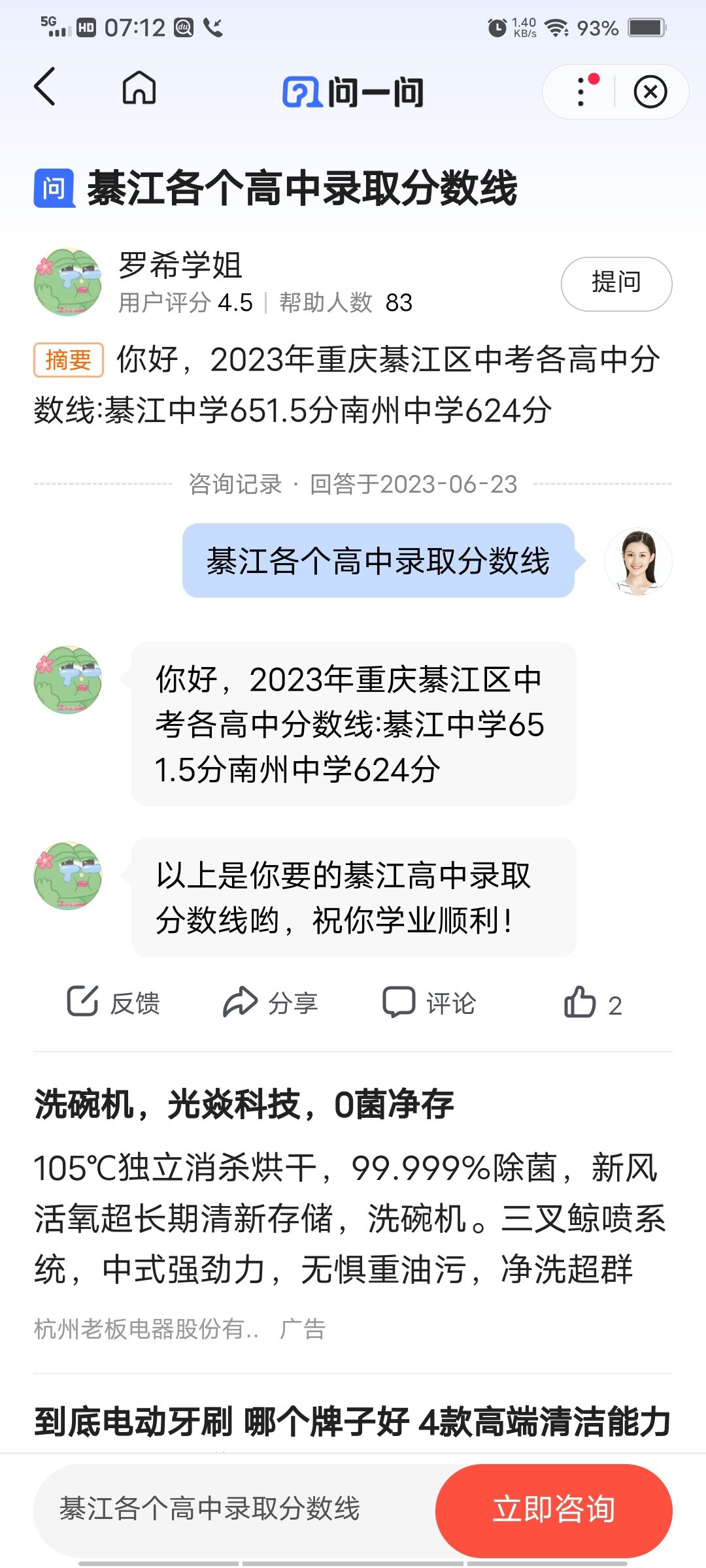706x1568 pixels.
Task: Open 罗希学姐's profile avatar at top
Action: coord(68,282)
